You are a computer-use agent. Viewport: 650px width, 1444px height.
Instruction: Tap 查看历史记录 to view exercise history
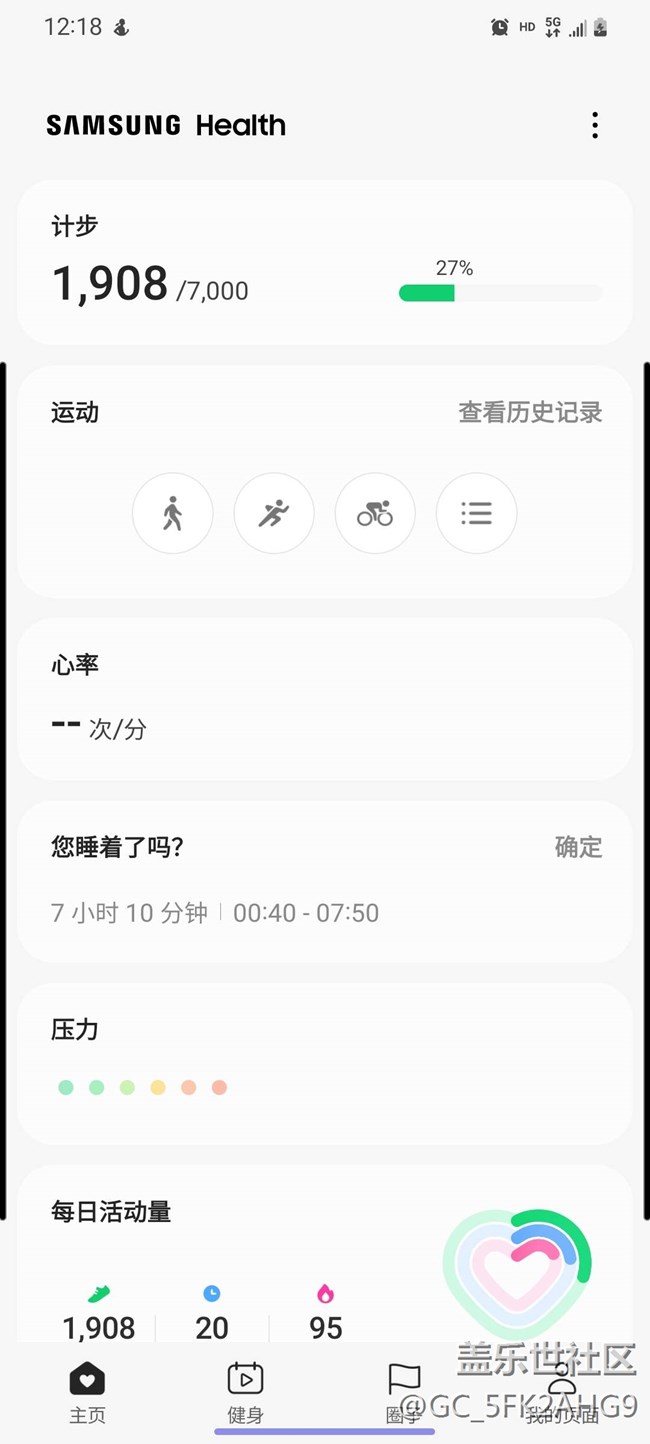[x=530, y=412]
